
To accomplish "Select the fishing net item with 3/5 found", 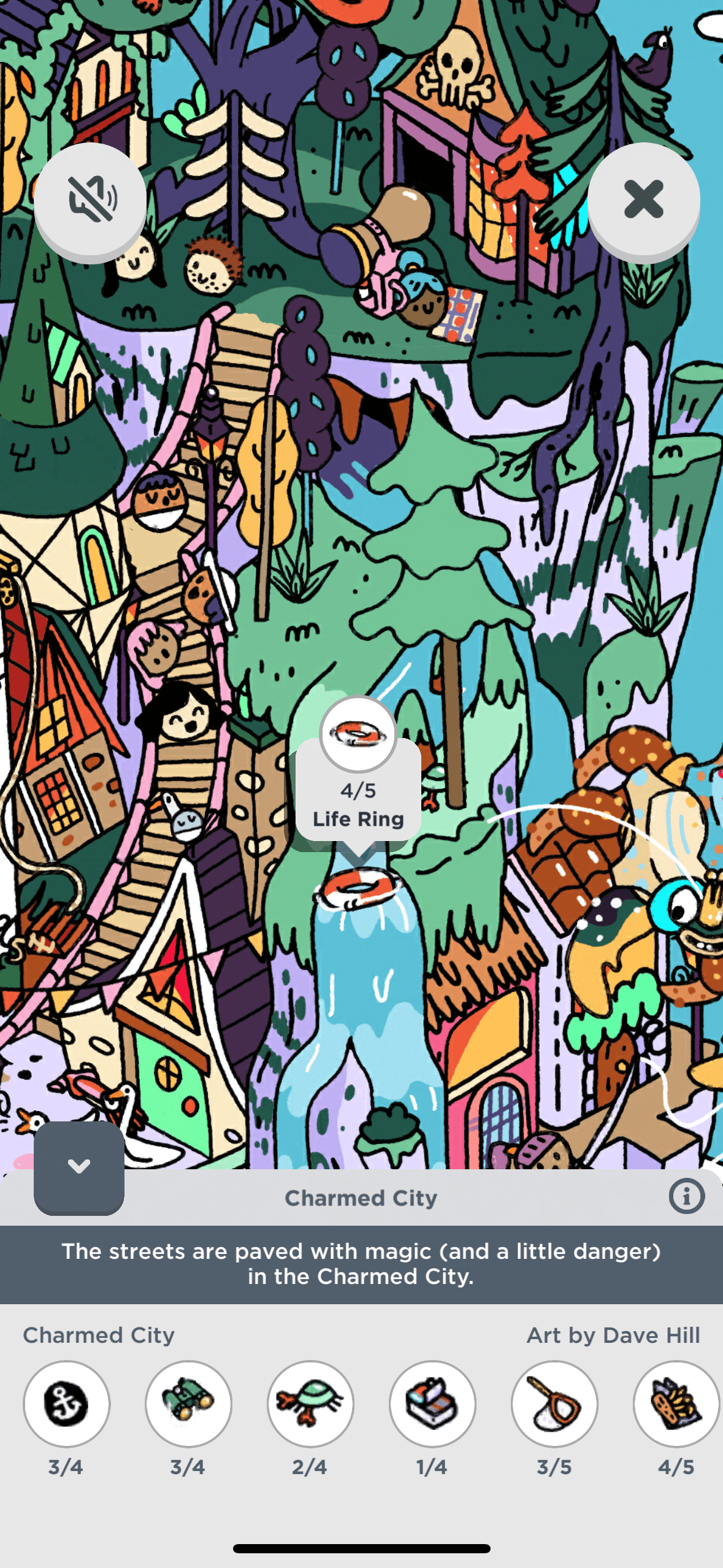I will 554,1404.
